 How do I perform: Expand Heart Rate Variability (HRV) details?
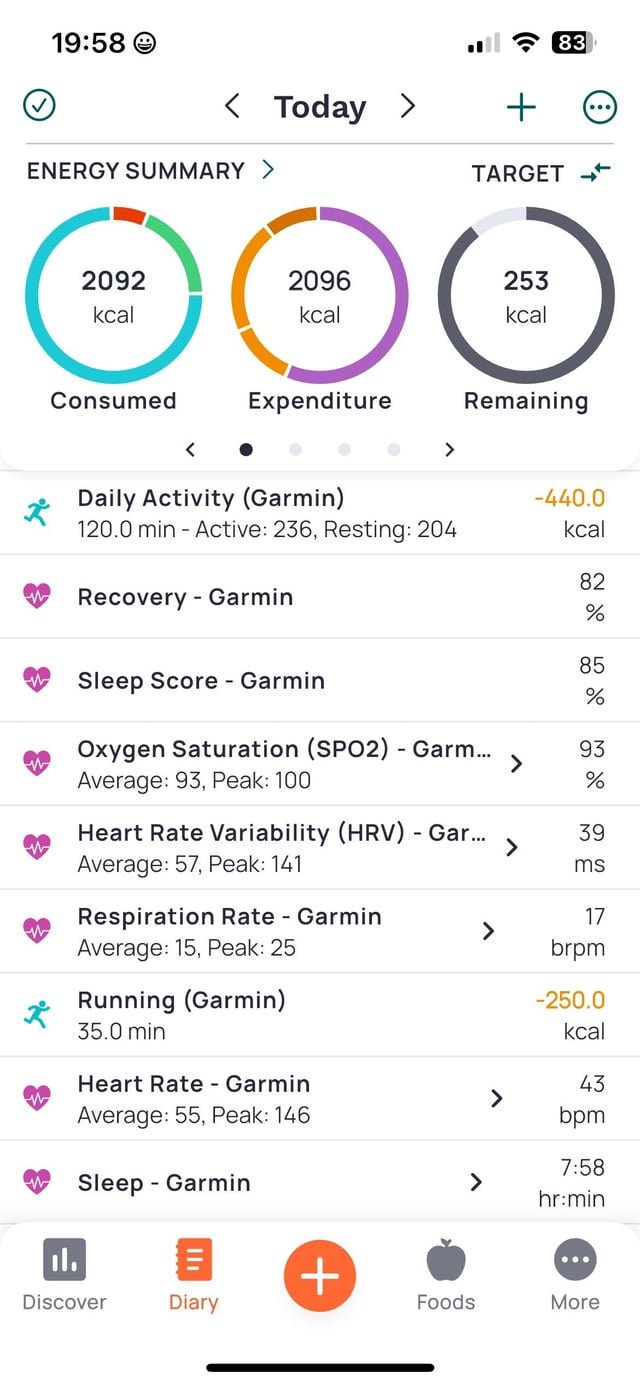(x=512, y=847)
